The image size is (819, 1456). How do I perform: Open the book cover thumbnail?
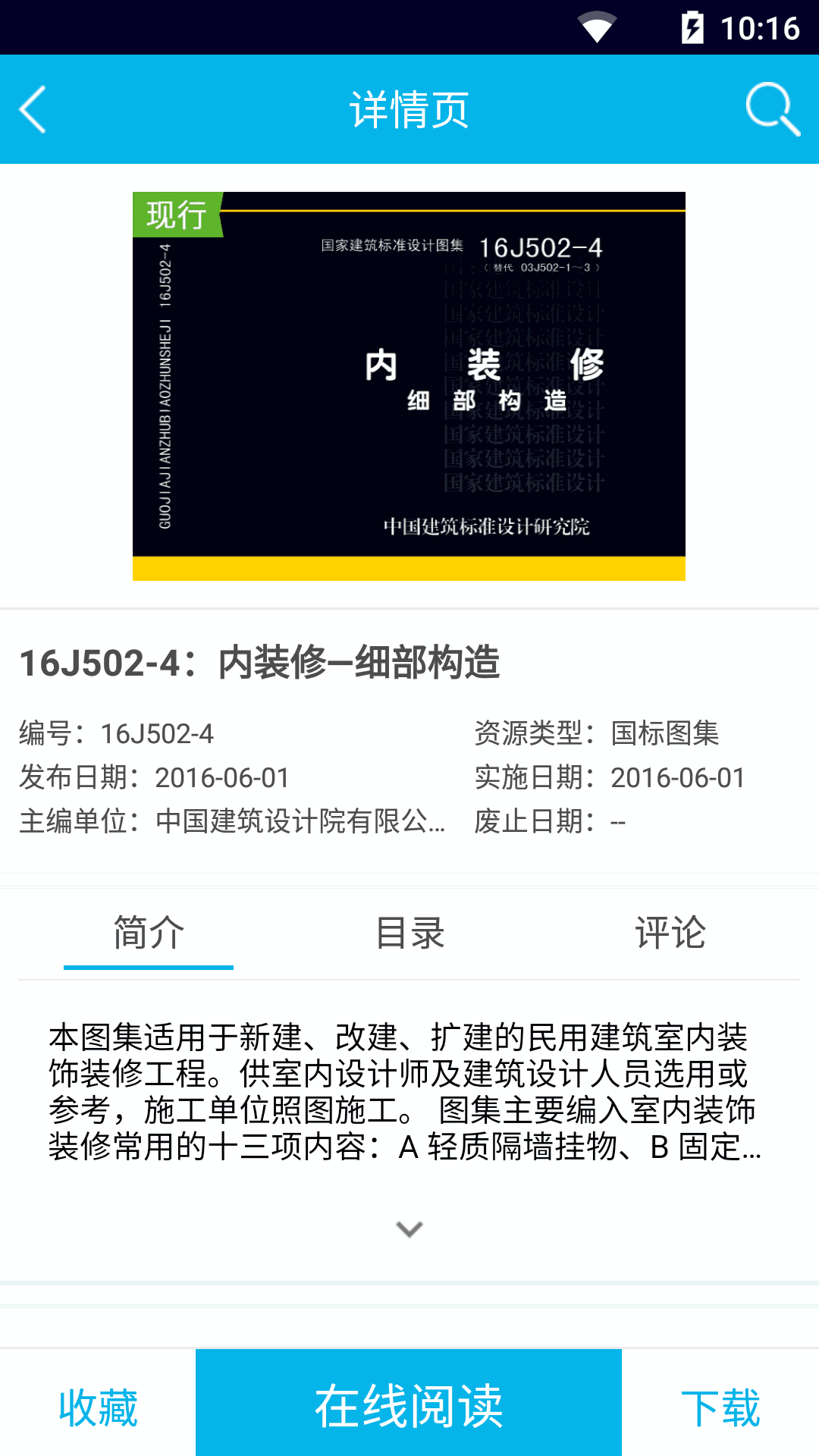coord(409,387)
